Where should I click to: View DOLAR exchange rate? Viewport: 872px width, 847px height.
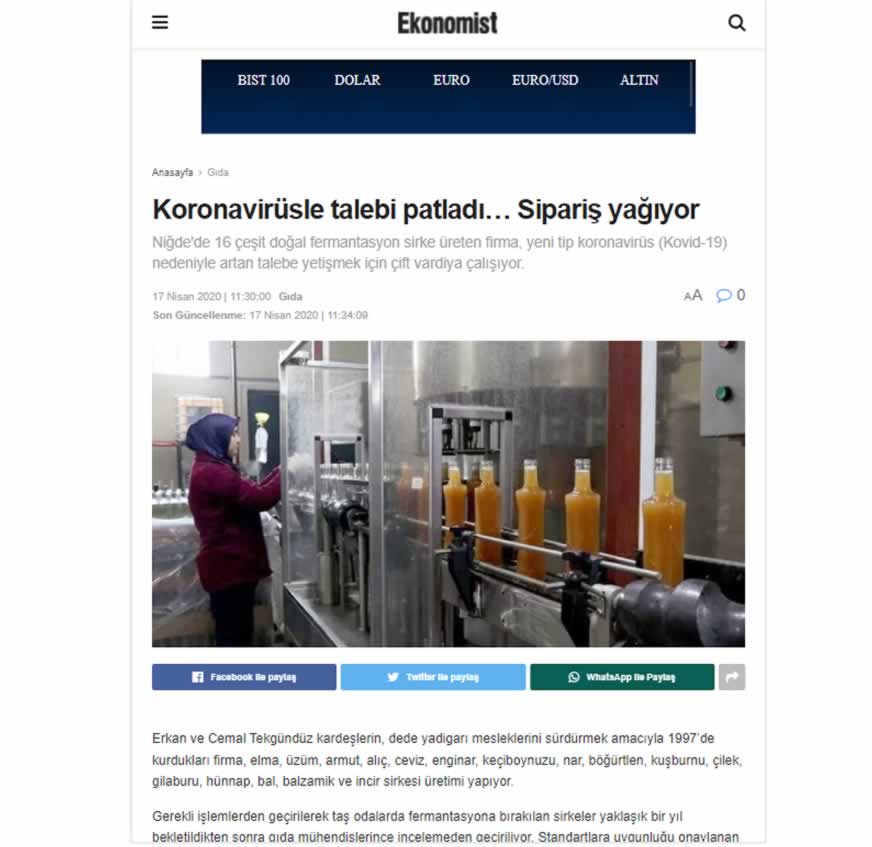(357, 81)
